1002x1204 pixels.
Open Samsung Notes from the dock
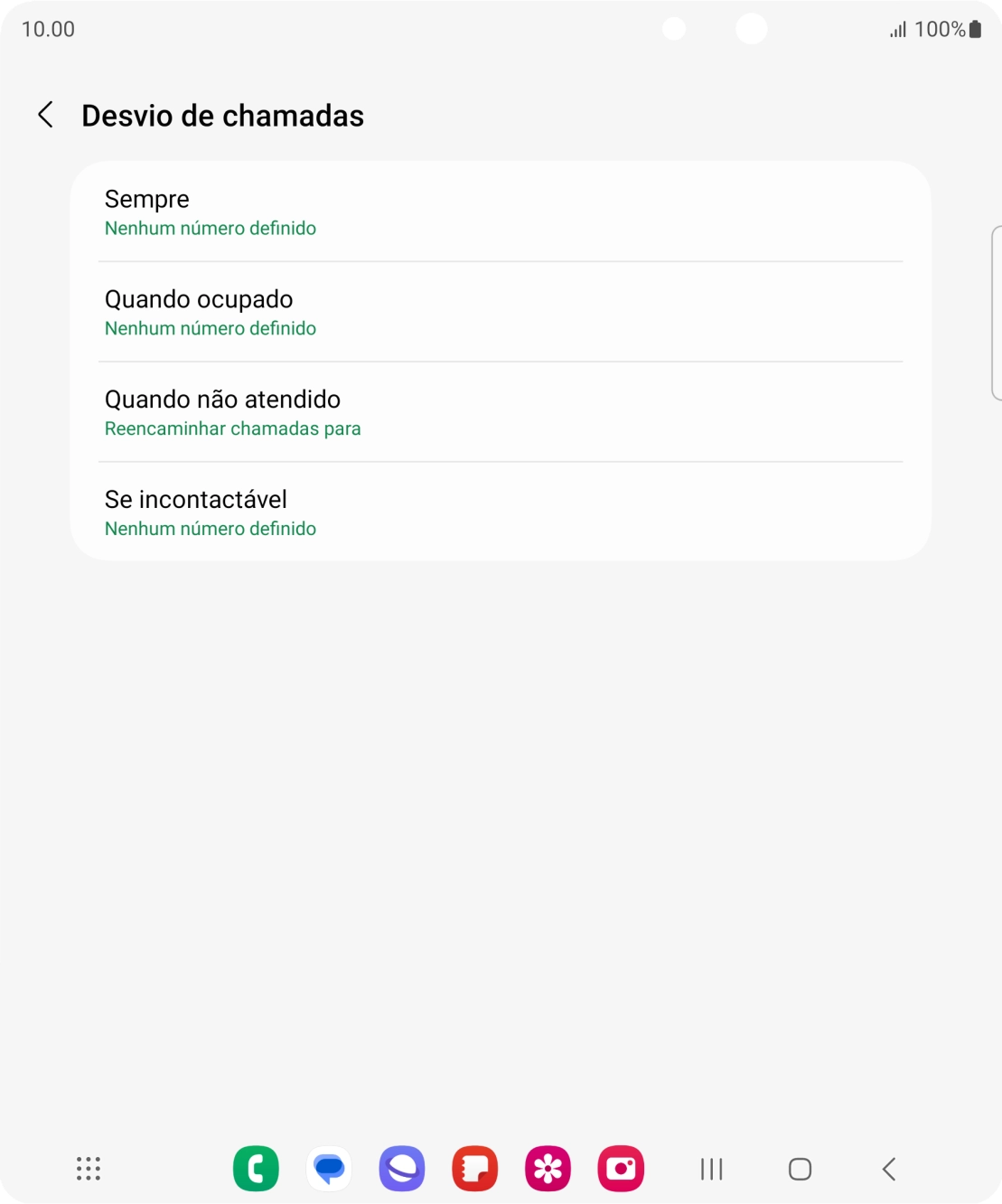point(474,1168)
